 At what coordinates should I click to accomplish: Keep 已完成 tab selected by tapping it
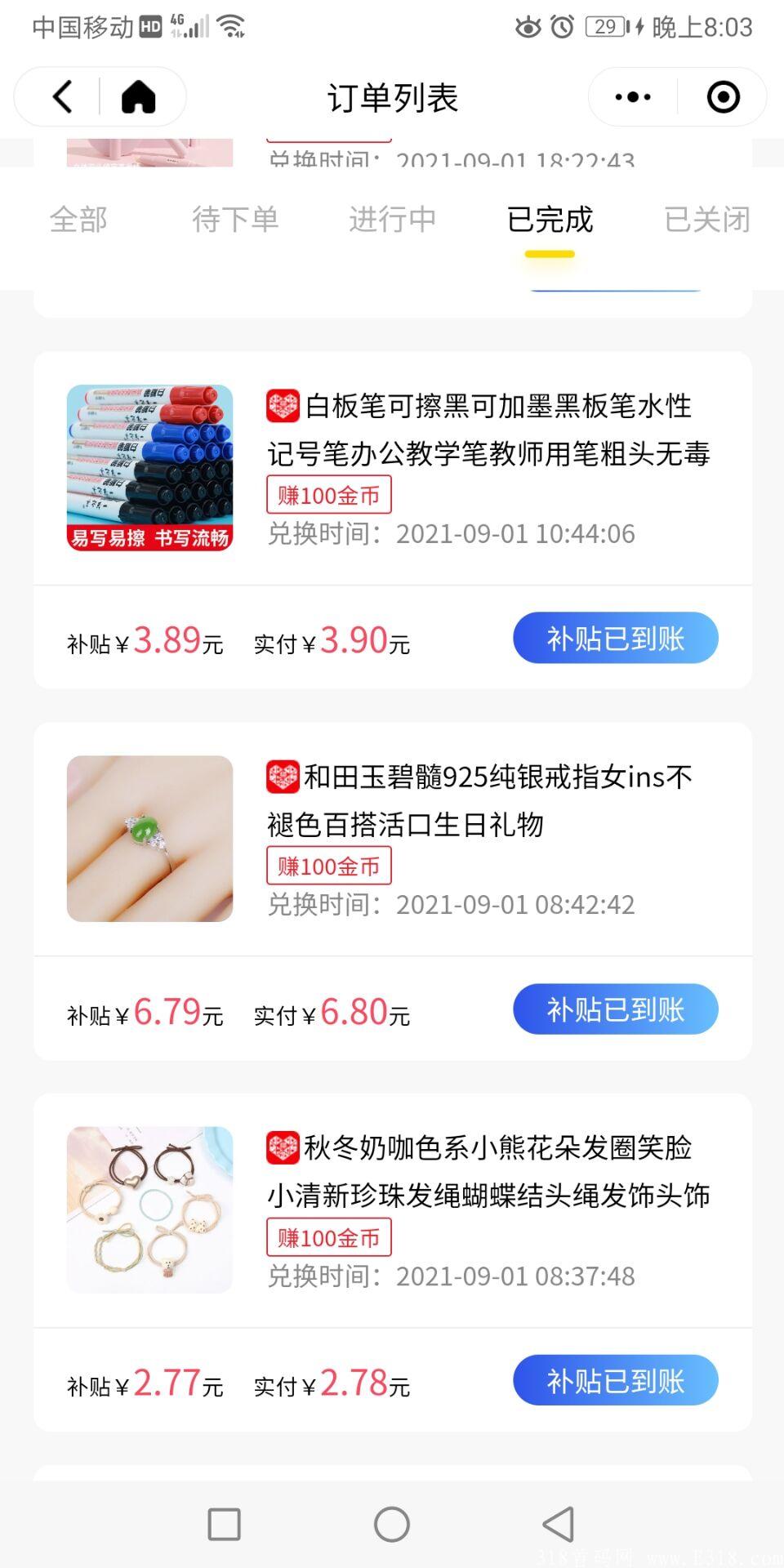tap(550, 219)
